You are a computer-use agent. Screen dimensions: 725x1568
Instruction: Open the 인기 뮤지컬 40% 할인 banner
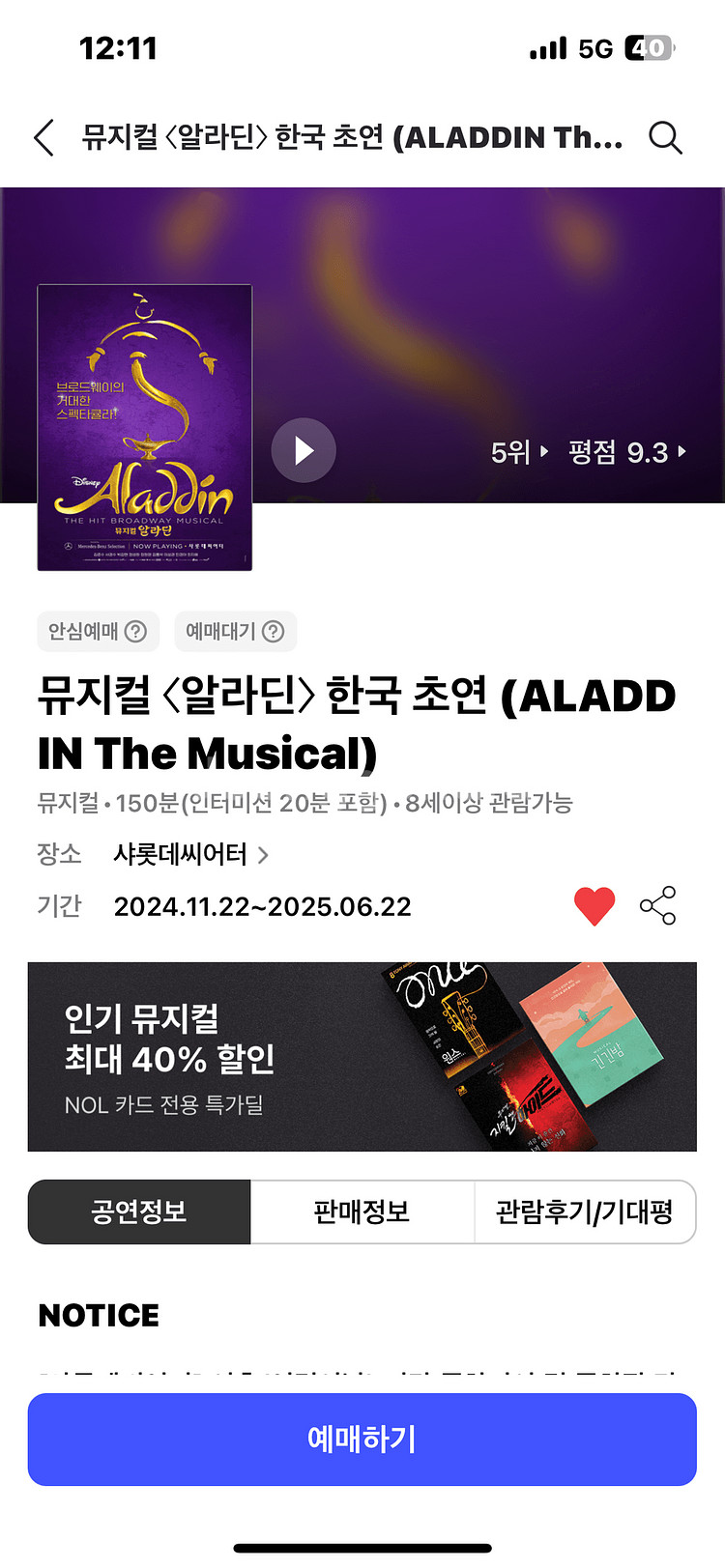tap(362, 1057)
